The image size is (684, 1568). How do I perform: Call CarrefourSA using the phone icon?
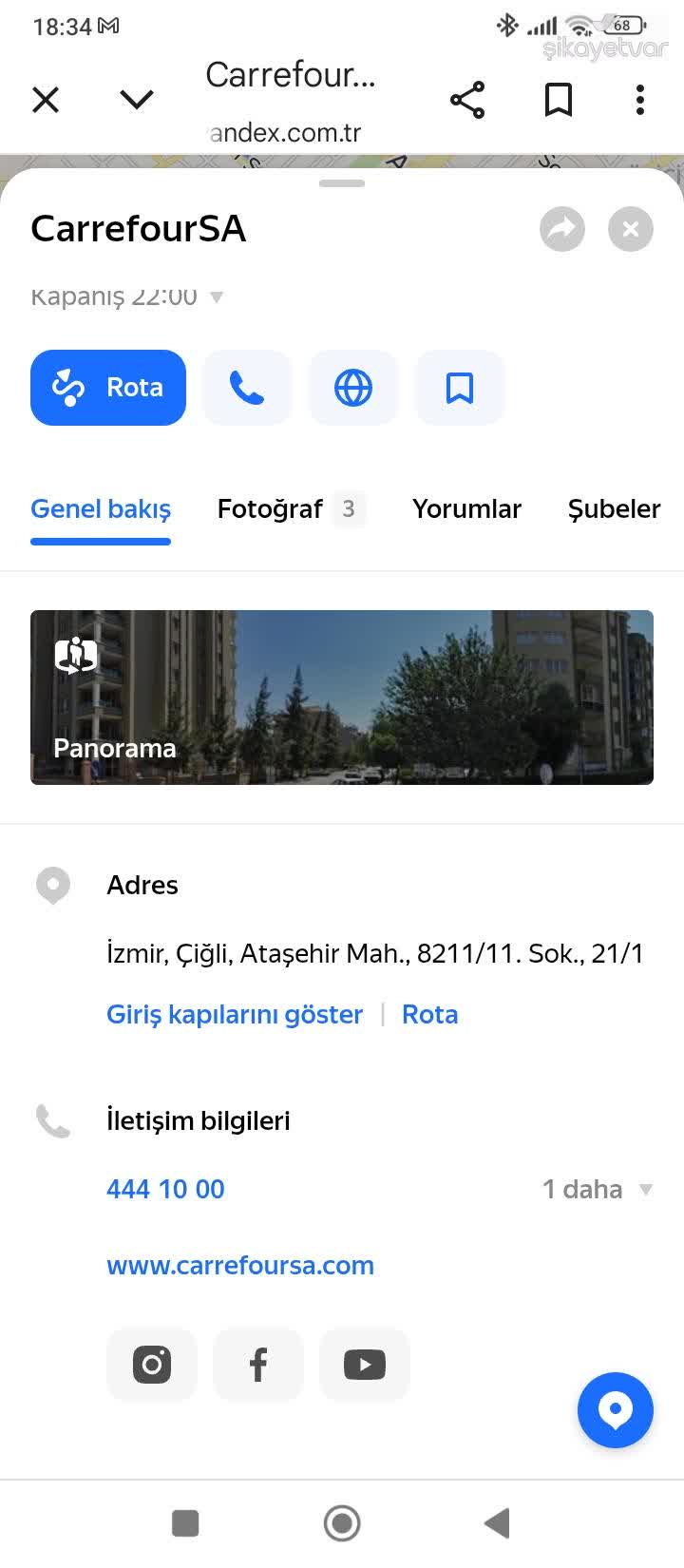tap(247, 387)
